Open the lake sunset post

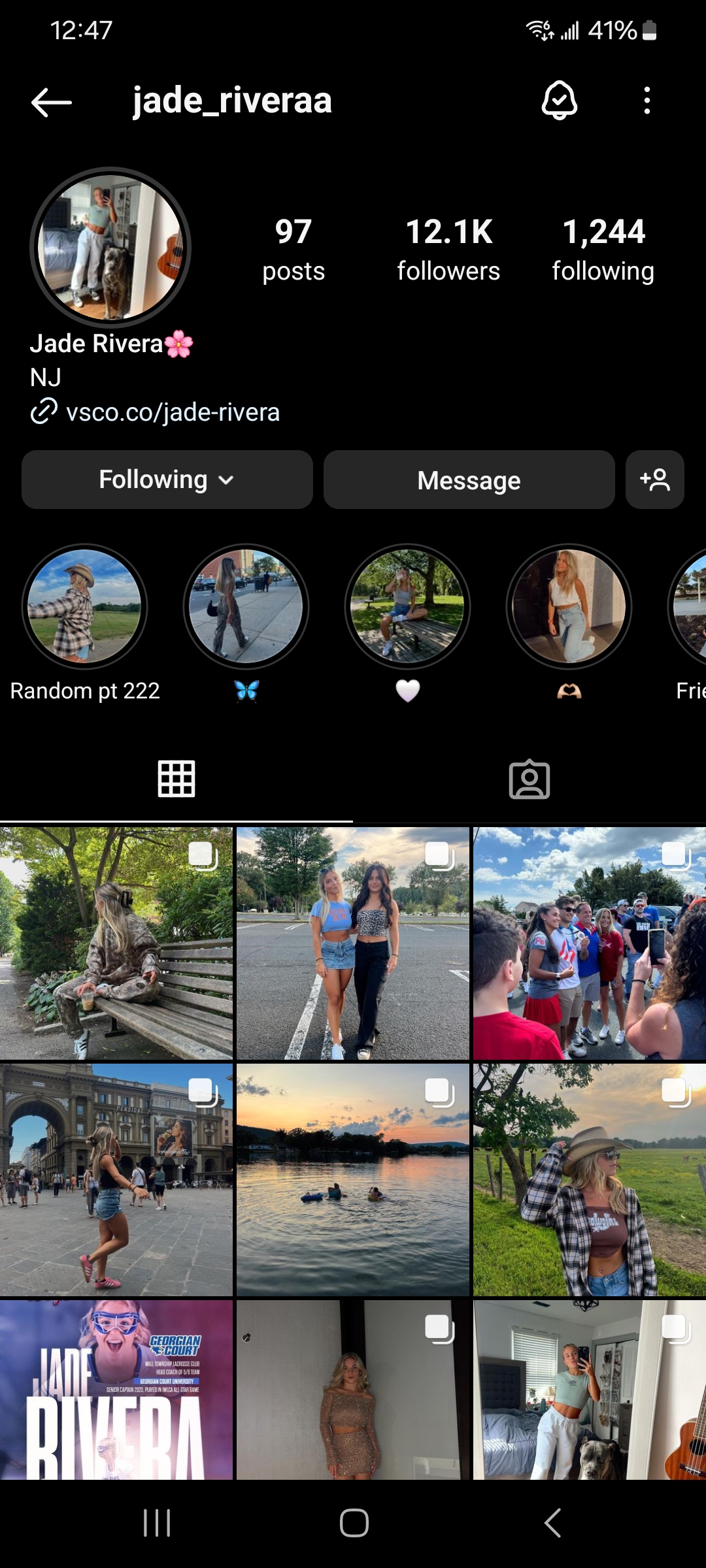point(353,1180)
